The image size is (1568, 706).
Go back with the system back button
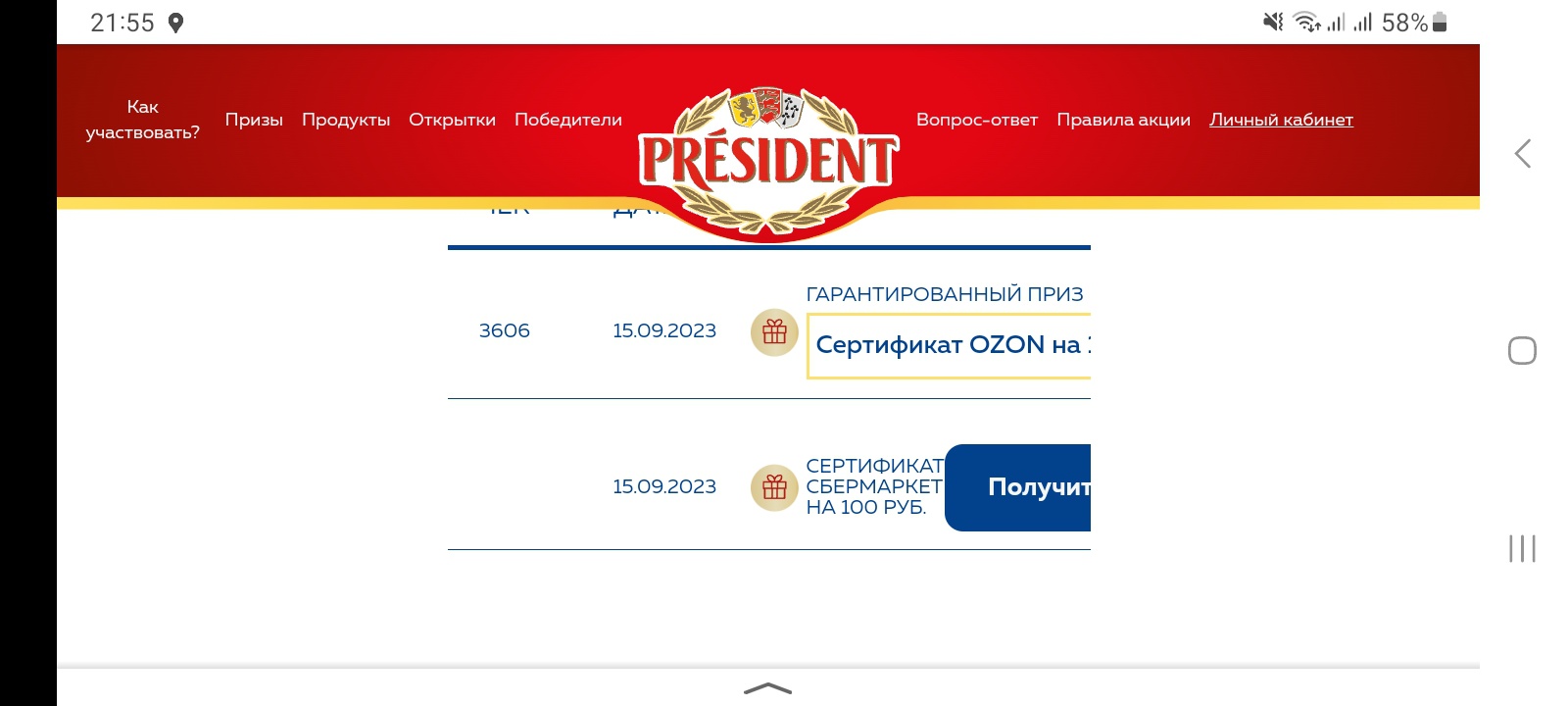coord(1522,154)
